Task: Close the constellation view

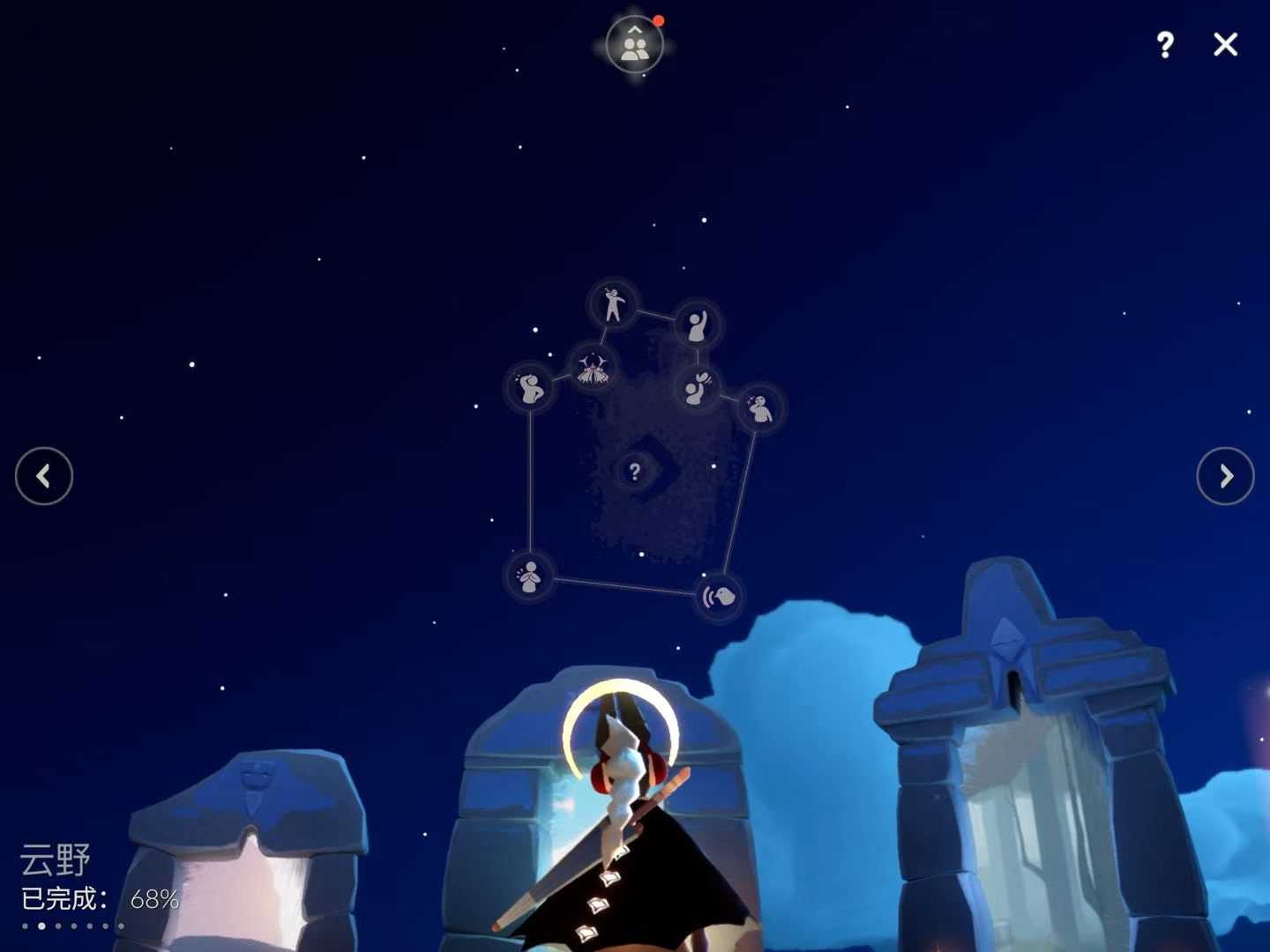Action: [x=1225, y=44]
